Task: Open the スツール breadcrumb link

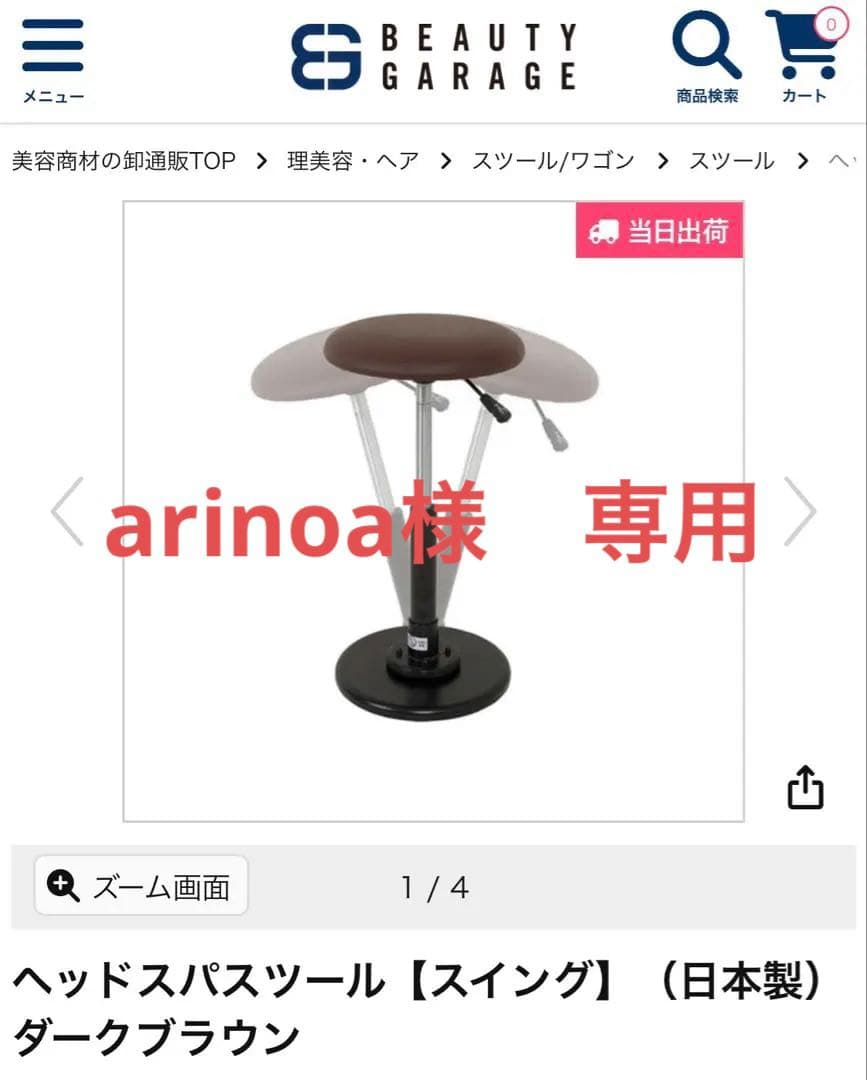Action: 731,159
